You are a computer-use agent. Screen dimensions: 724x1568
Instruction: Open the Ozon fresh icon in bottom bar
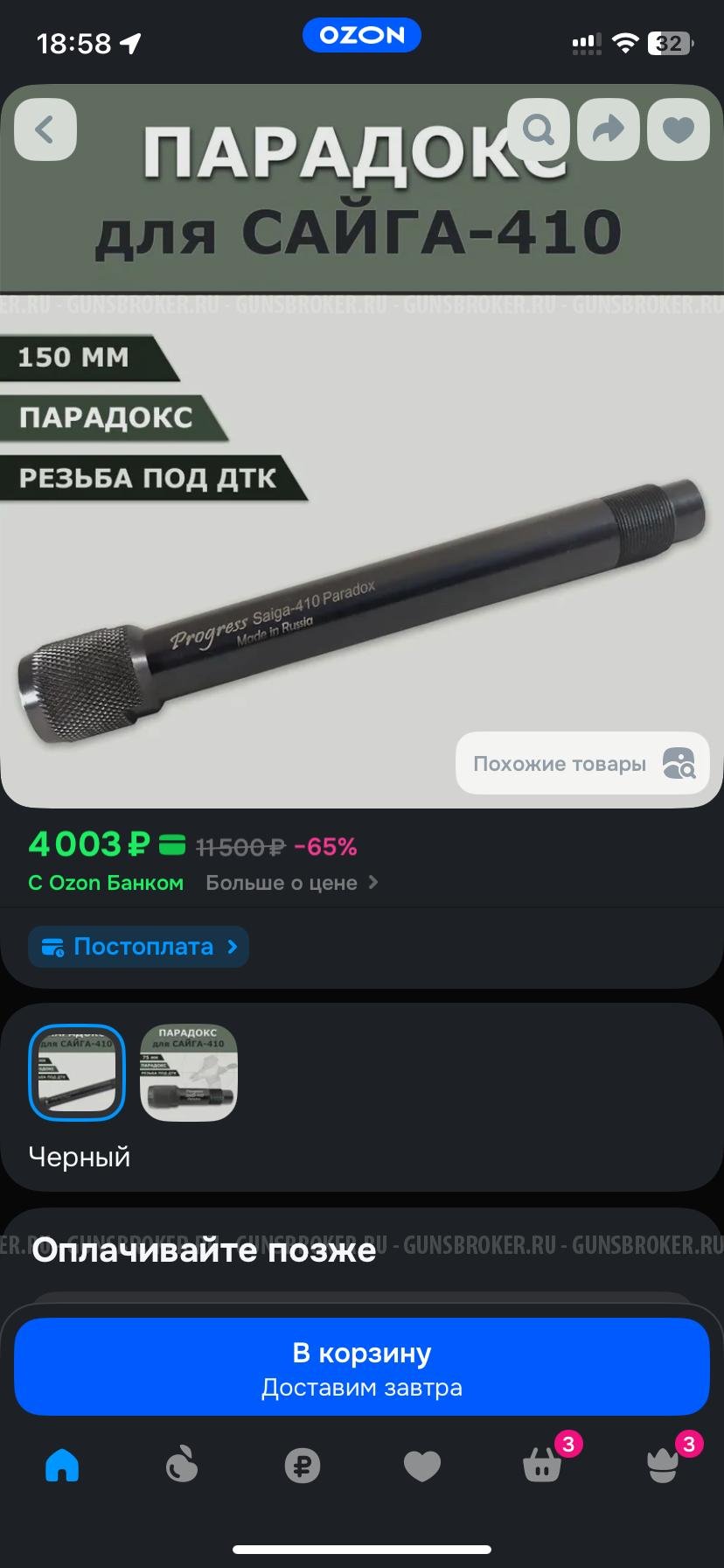click(181, 1466)
